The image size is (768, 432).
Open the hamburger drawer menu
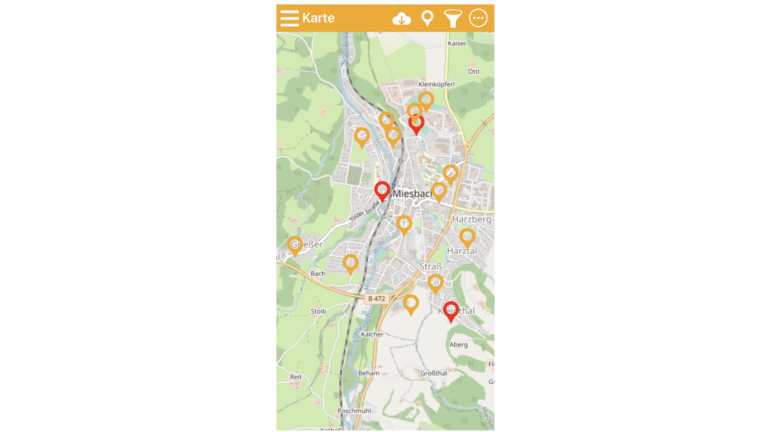(289, 18)
